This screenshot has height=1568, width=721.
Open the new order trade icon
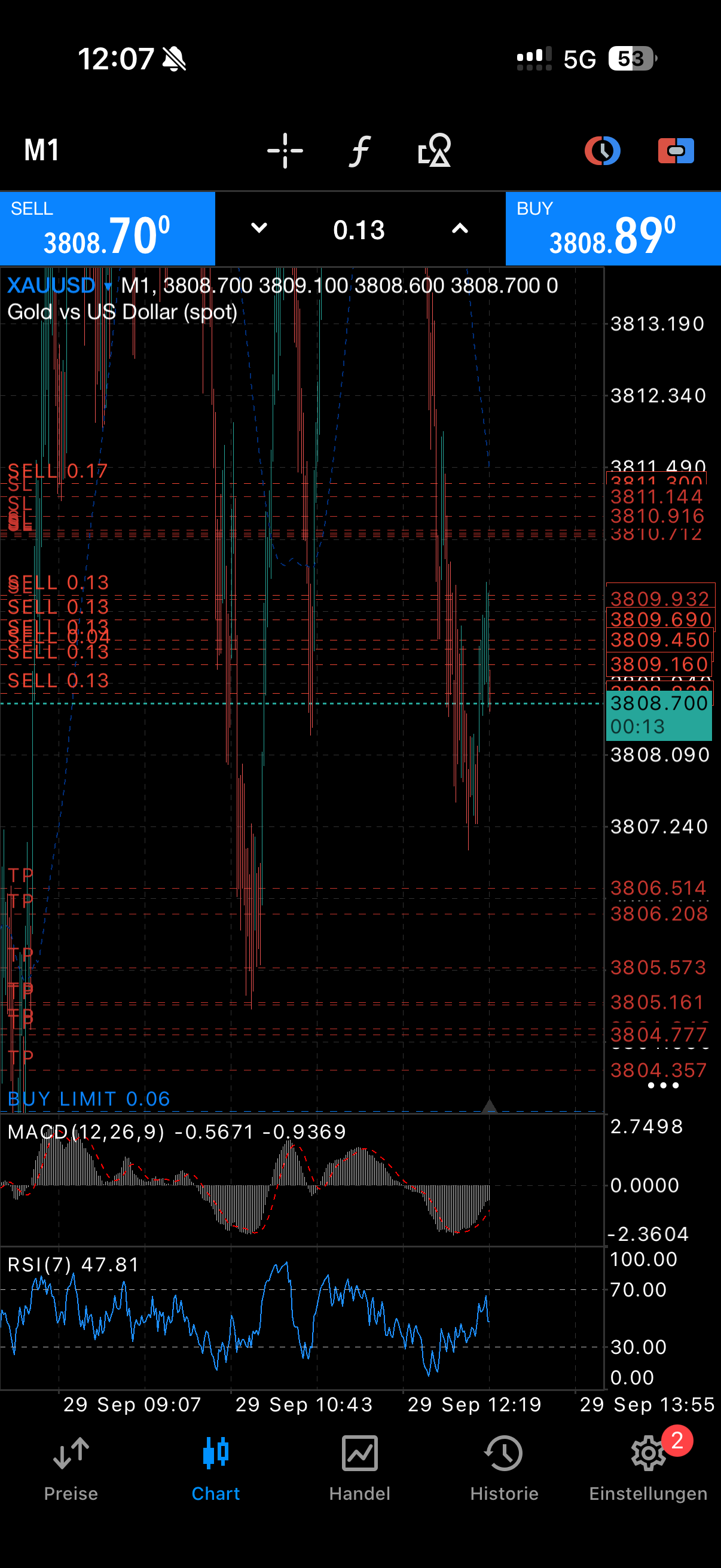pyautogui.click(x=676, y=150)
